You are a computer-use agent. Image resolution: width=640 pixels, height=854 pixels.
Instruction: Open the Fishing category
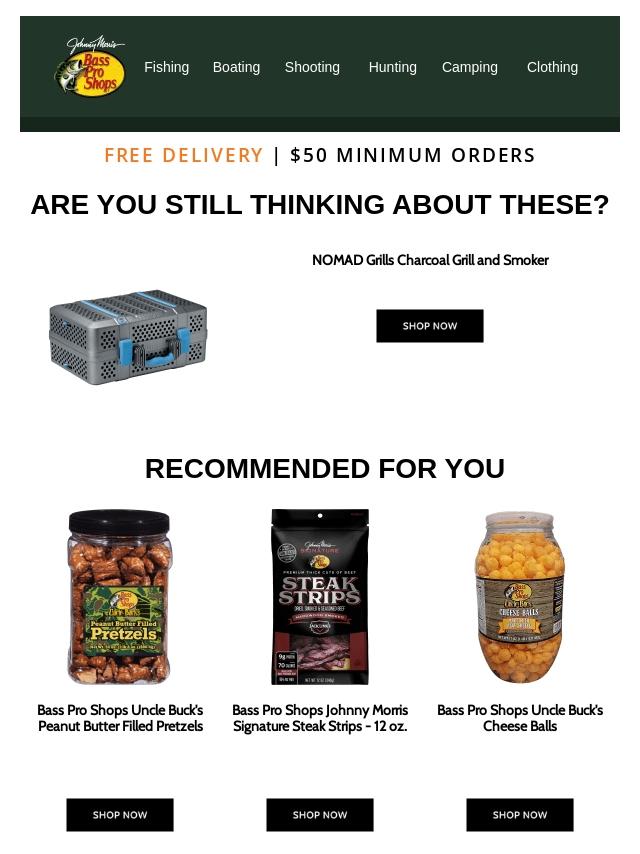[x=166, y=67]
